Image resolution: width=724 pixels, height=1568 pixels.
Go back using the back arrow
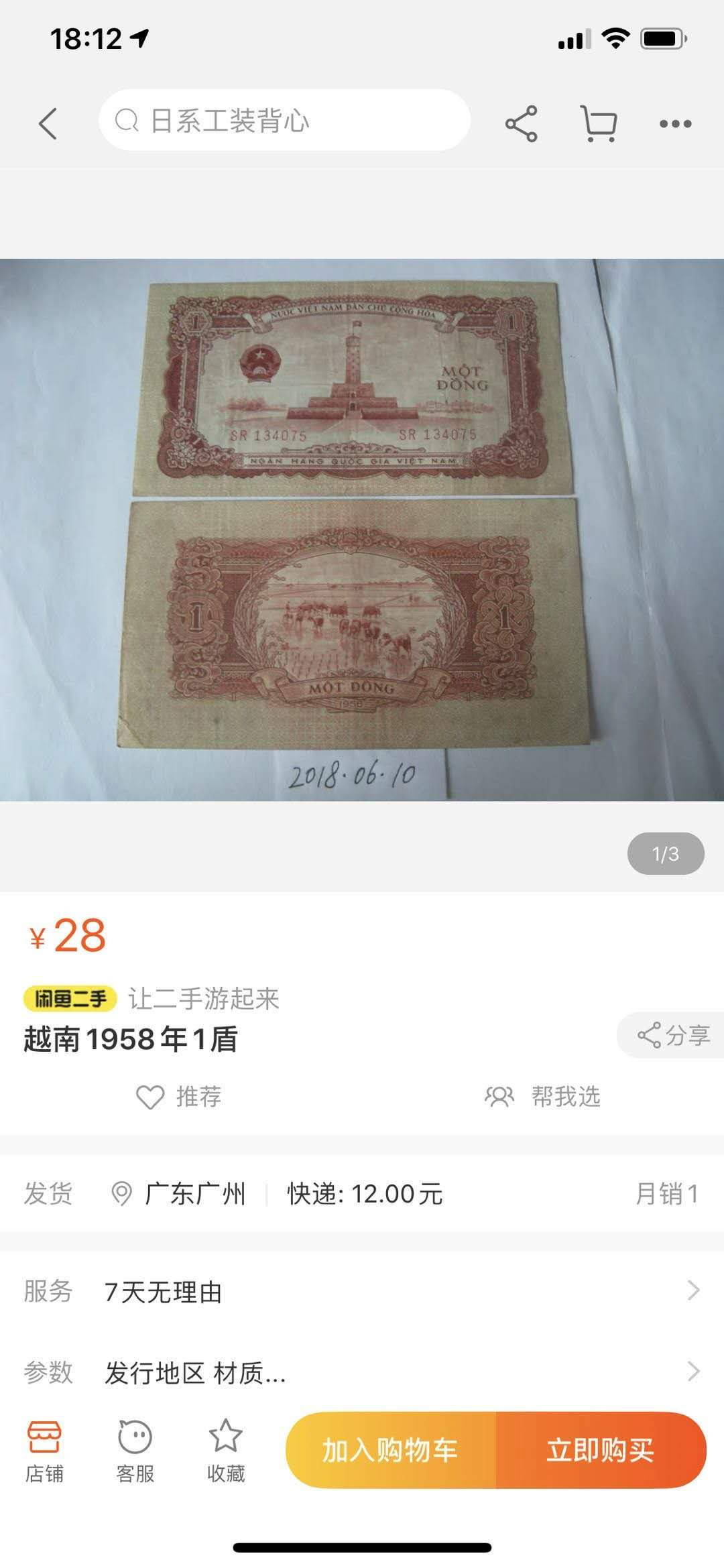point(46,123)
